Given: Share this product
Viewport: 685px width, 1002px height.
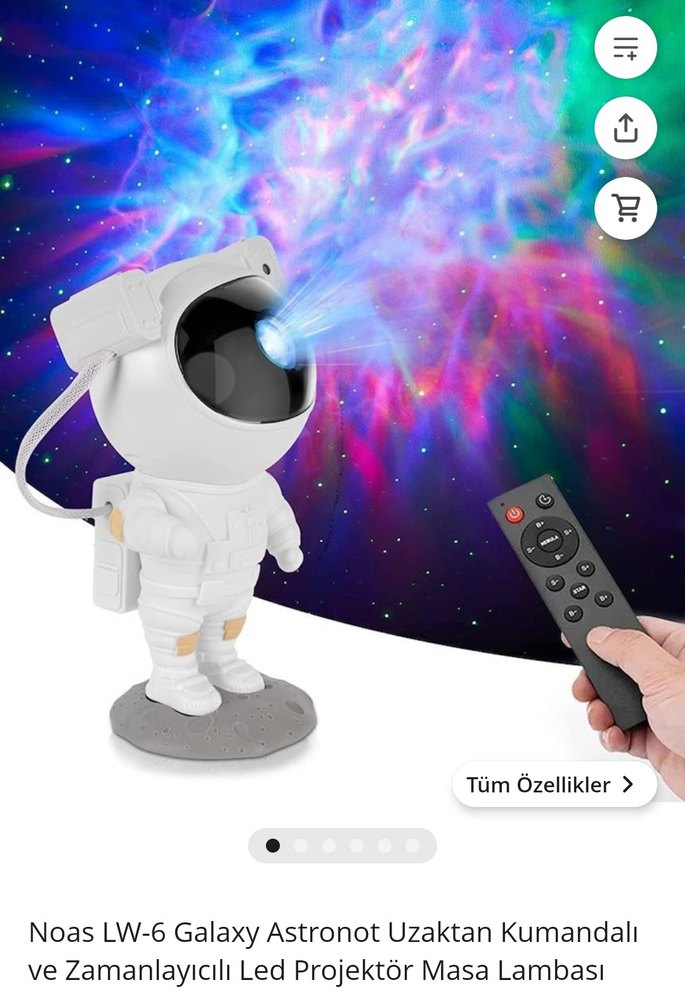Looking at the screenshot, I should click(625, 128).
